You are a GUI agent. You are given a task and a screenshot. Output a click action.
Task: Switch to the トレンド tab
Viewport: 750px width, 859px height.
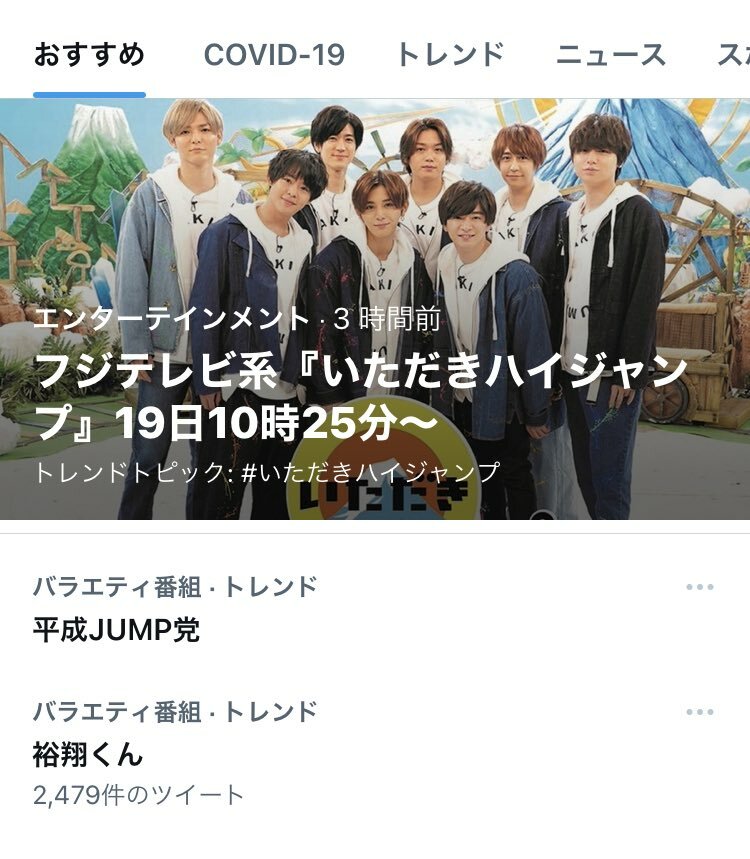point(450,55)
